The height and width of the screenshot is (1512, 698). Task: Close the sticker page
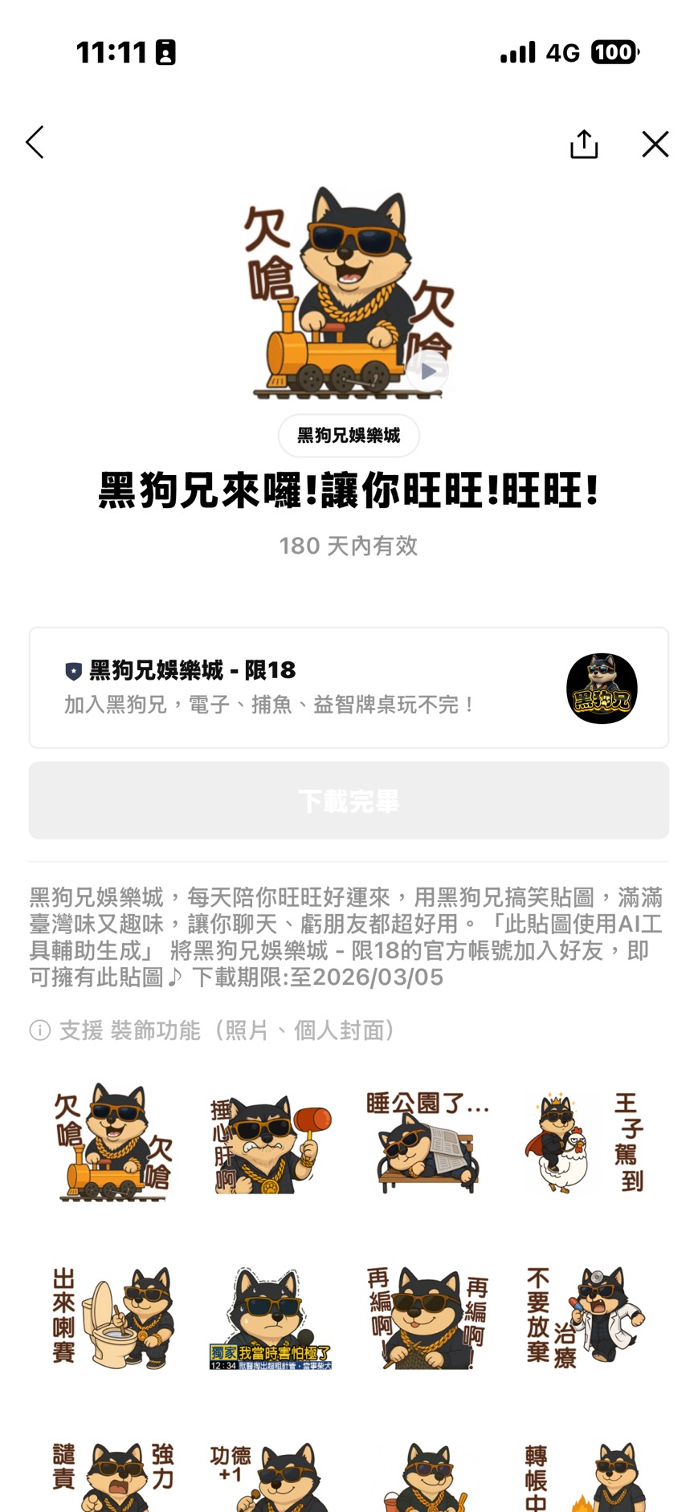click(x=655, y=145)
